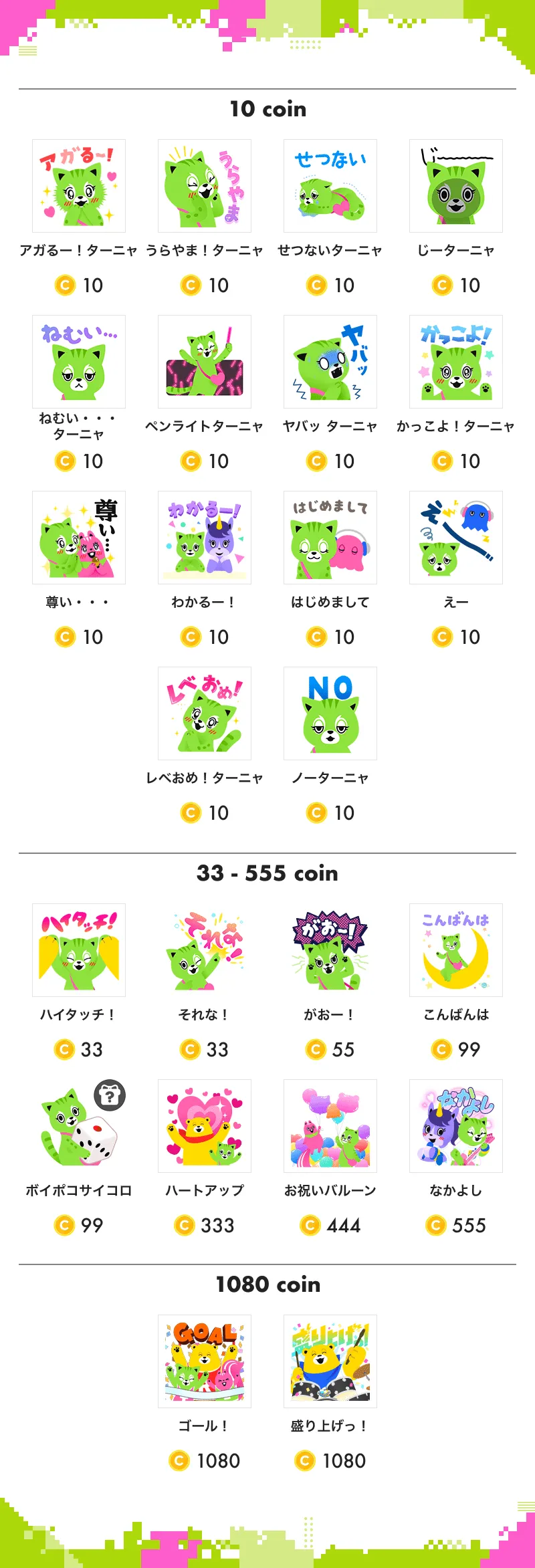Image resolution: width=535 pixels, height=1568 pixels.
Task: Click the coin icon under ハイタッチ！
Action: click(x=64, y=1050)
